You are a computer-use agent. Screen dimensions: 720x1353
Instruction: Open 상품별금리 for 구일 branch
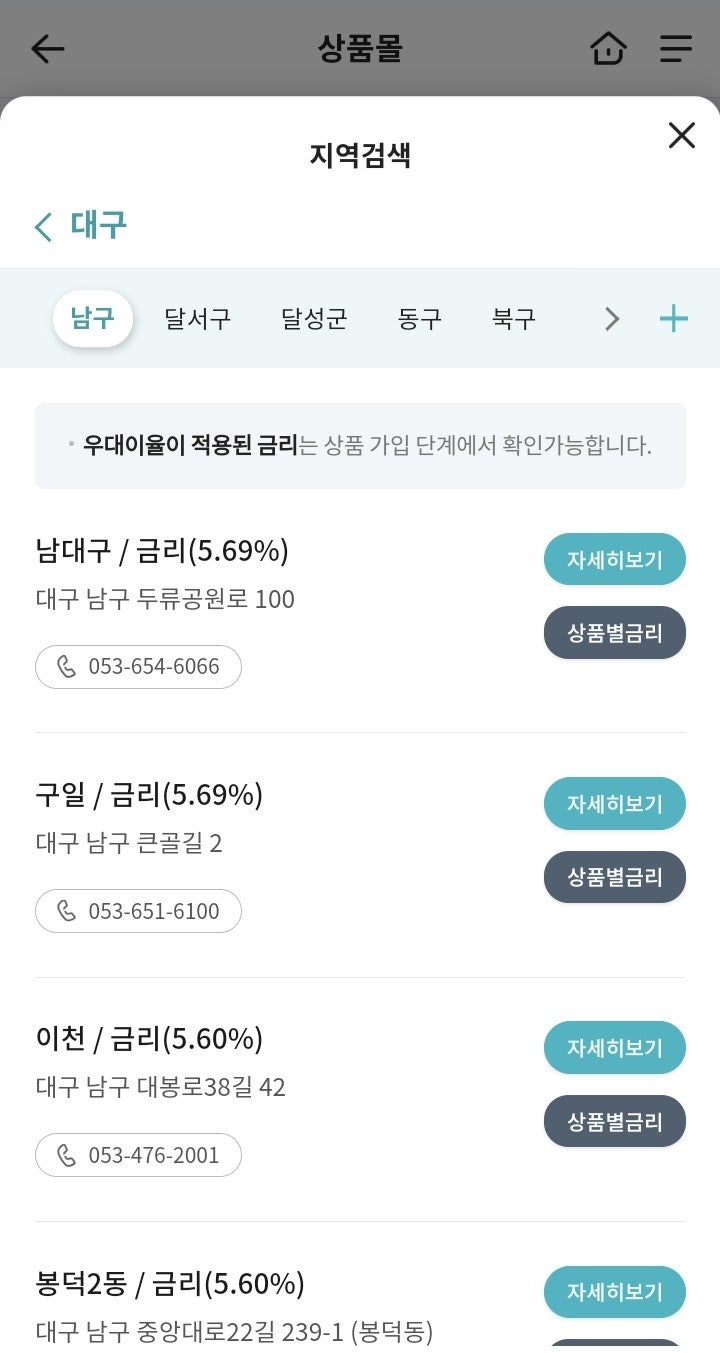pyautogui.click(x=615, y=877)
